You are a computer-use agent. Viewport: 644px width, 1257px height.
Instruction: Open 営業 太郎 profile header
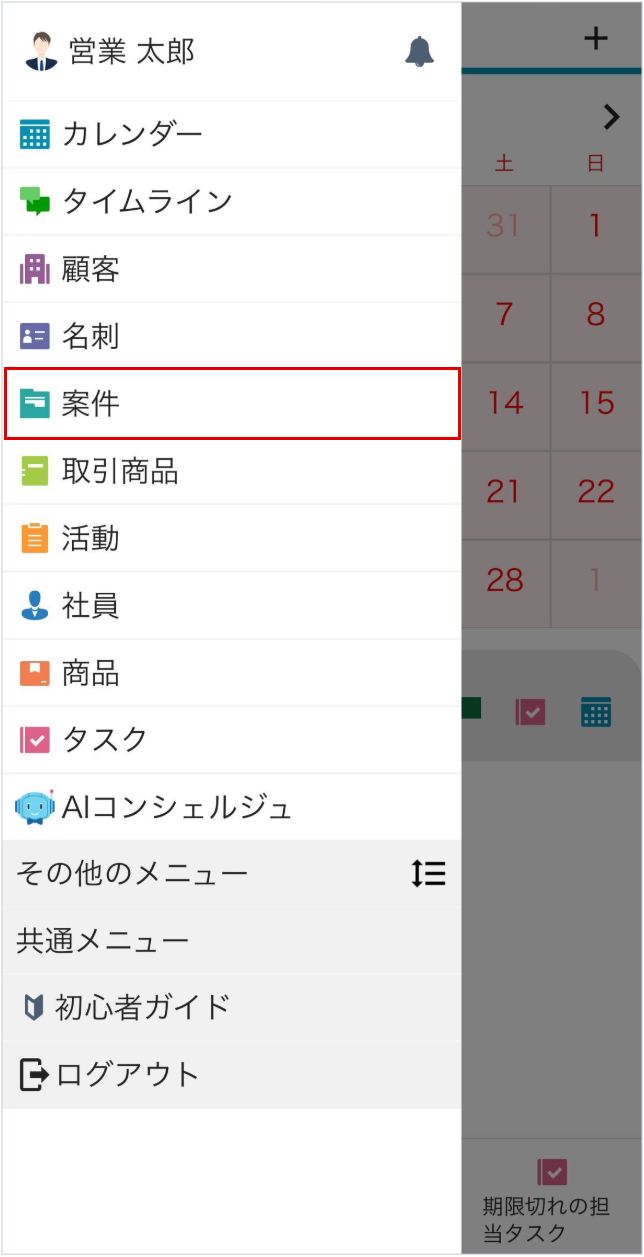(130, 51)
